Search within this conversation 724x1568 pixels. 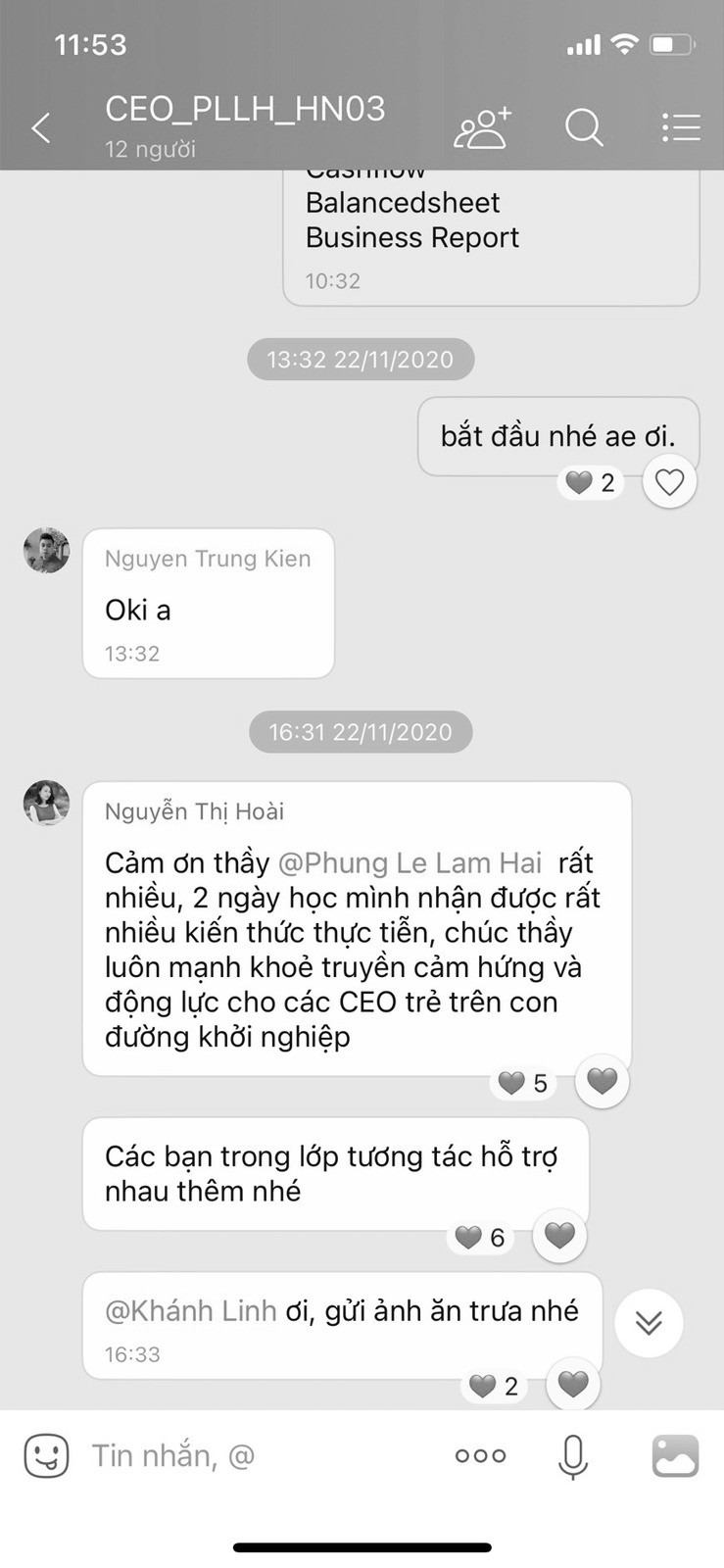tap(584, 128)
